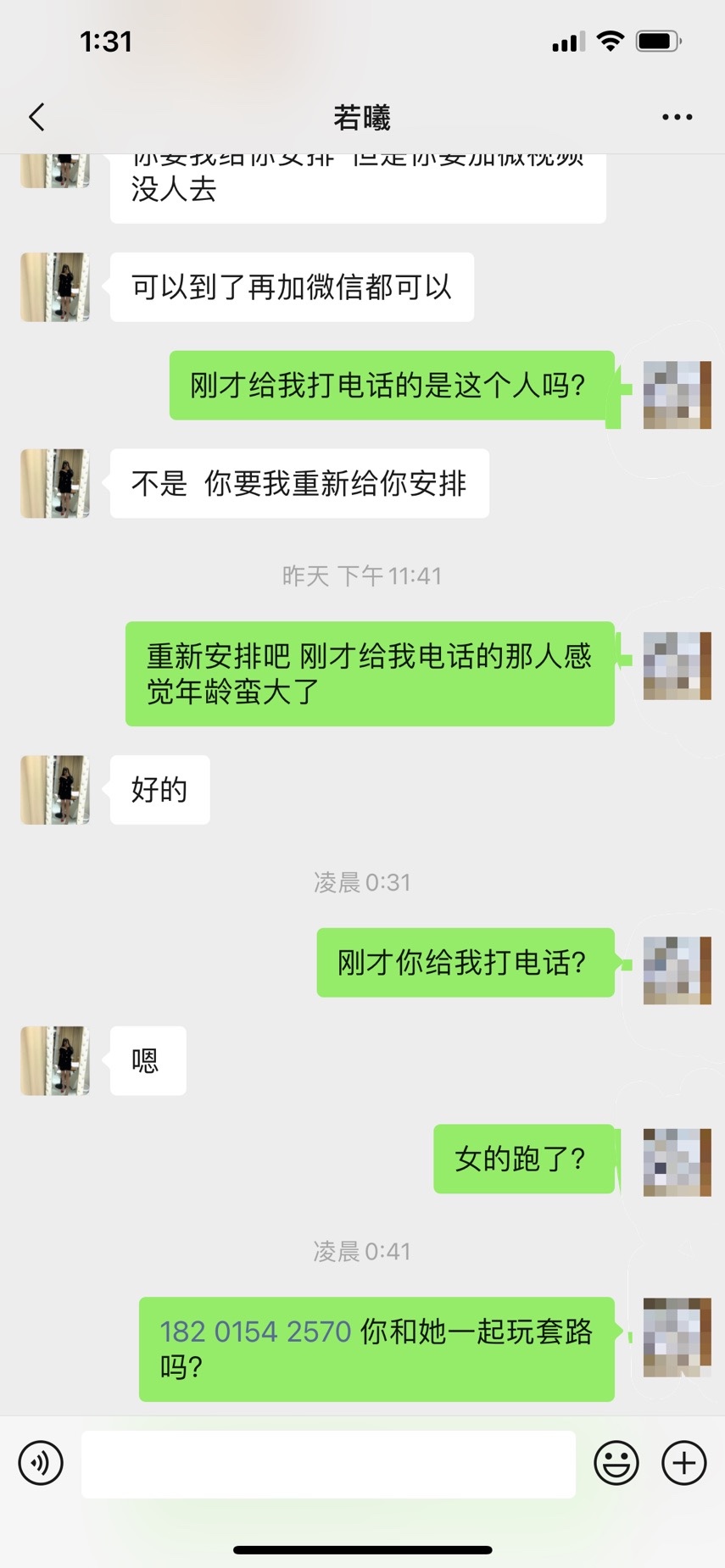Open 若曦's avatar beside the 嗯 message
Image resolution: width=725 pixels, height=1568 pixels.
(x=55, y=1061)
